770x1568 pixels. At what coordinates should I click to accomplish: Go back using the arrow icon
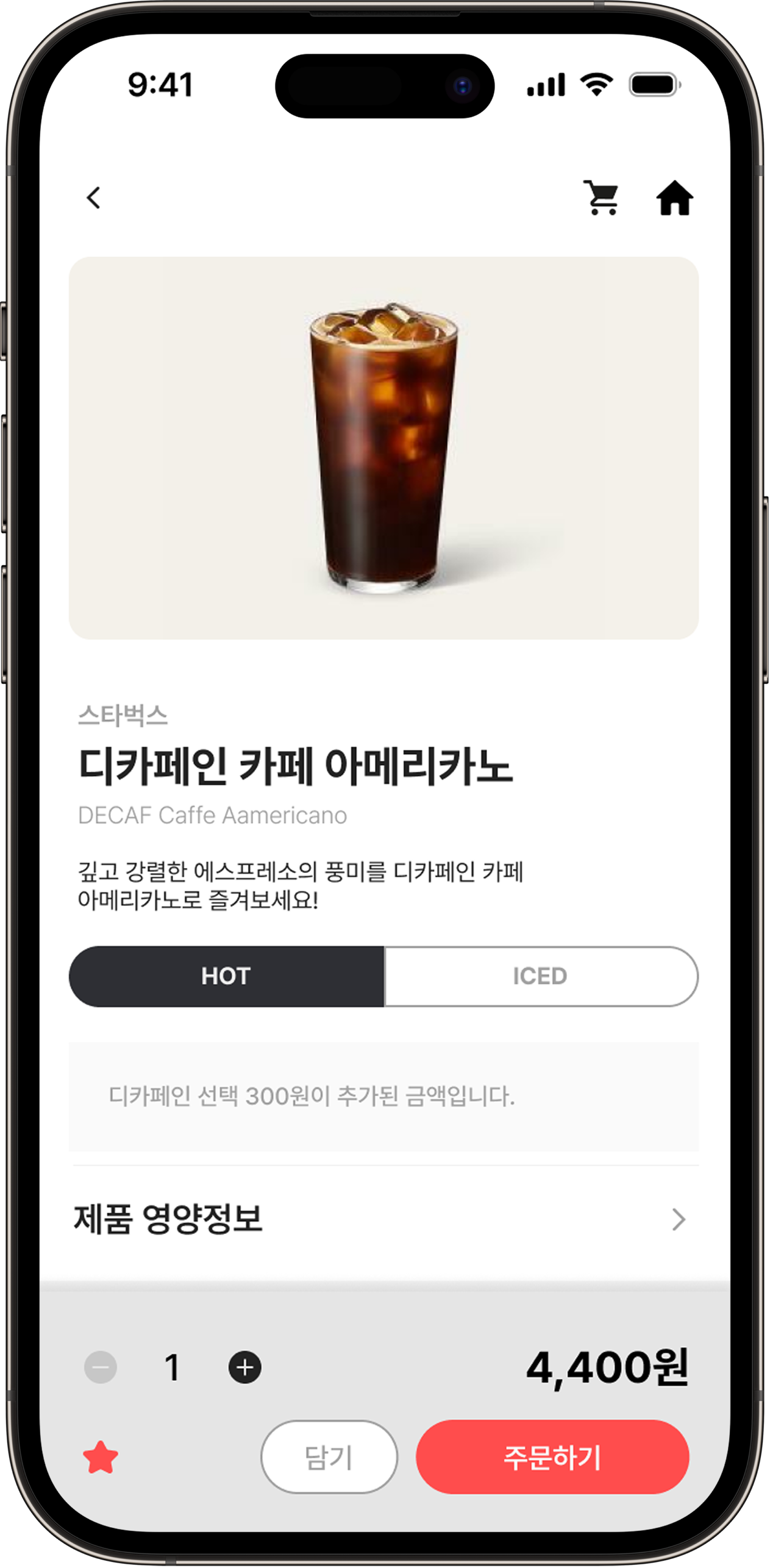pos(94,198)
